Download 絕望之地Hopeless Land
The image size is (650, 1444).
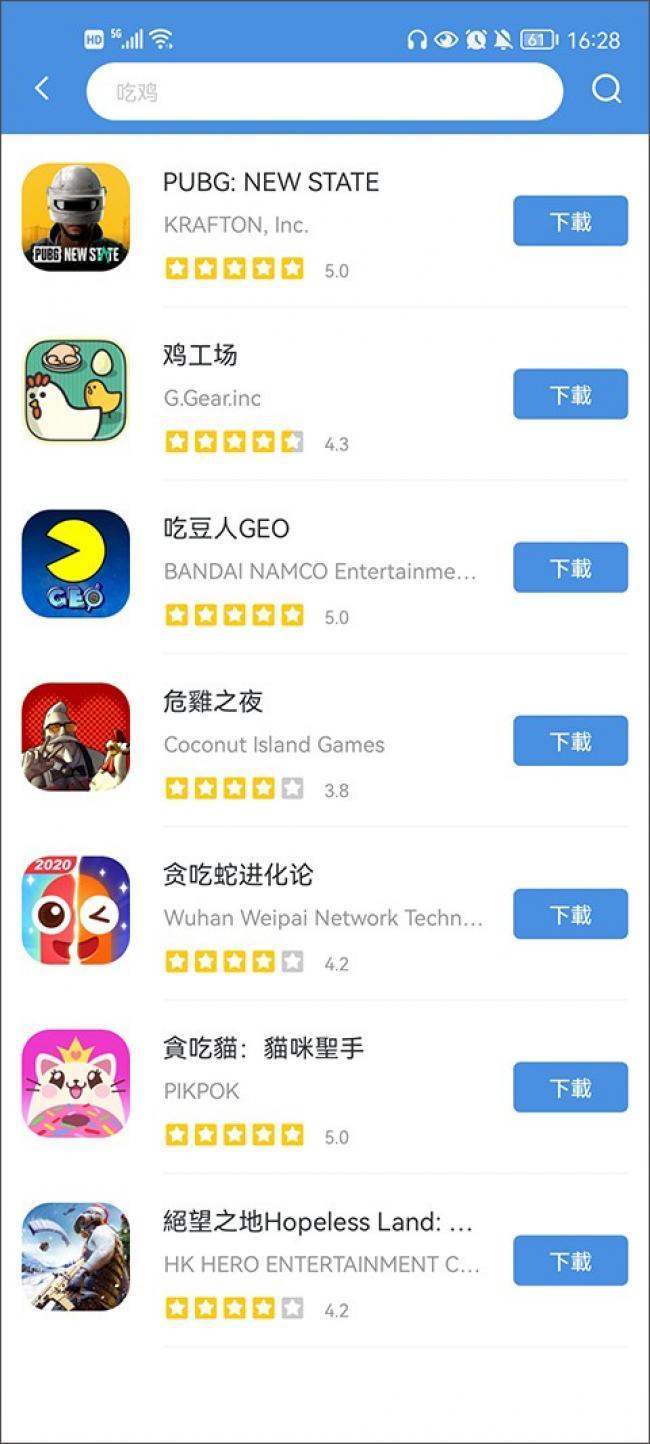[570, 1260]
